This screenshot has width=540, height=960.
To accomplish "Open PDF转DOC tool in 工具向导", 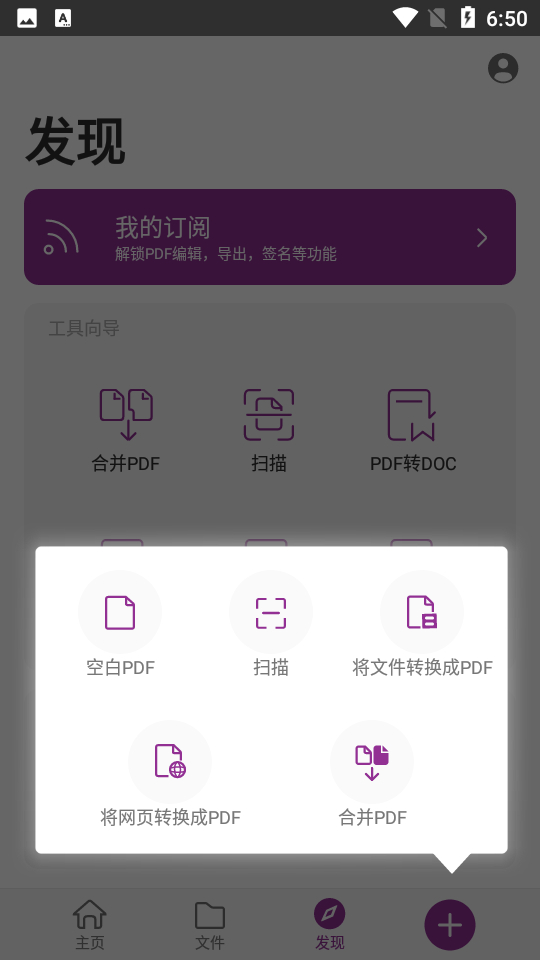I will [413, 430].
